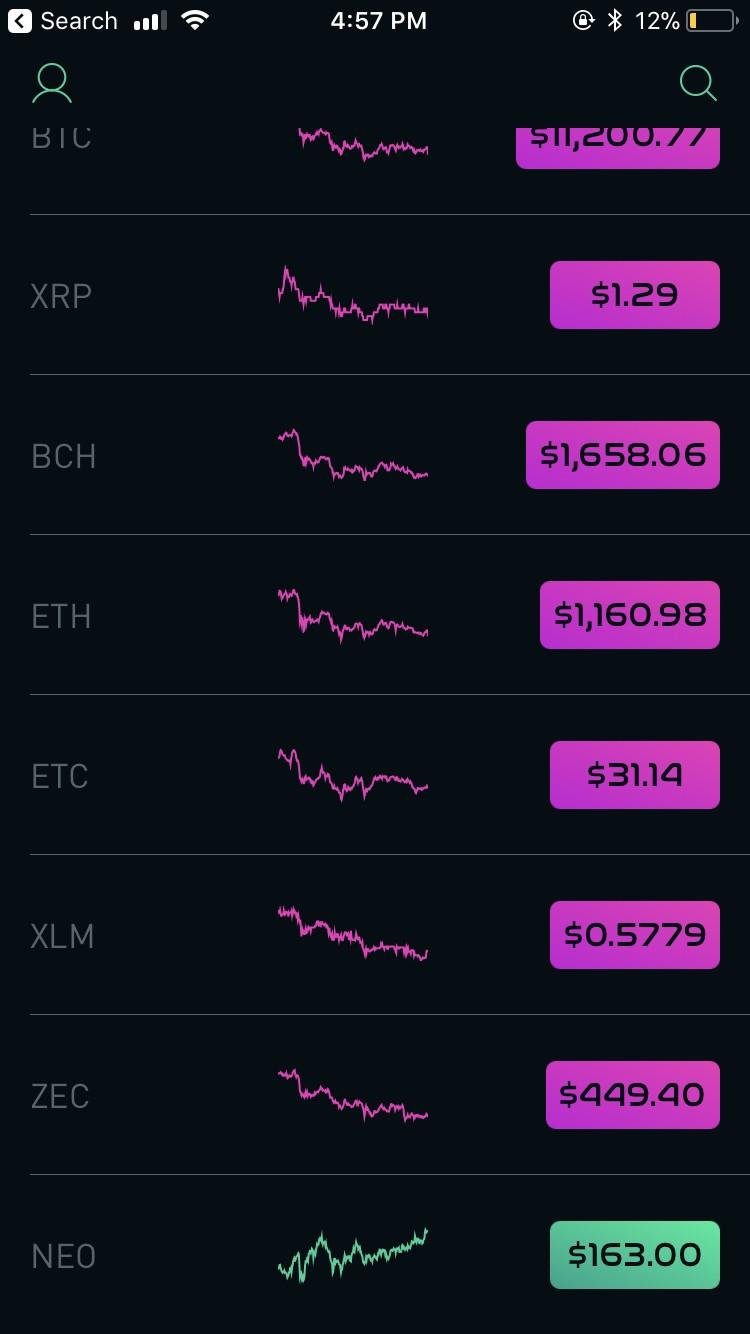Open the user profile icon

pos(52,84)
